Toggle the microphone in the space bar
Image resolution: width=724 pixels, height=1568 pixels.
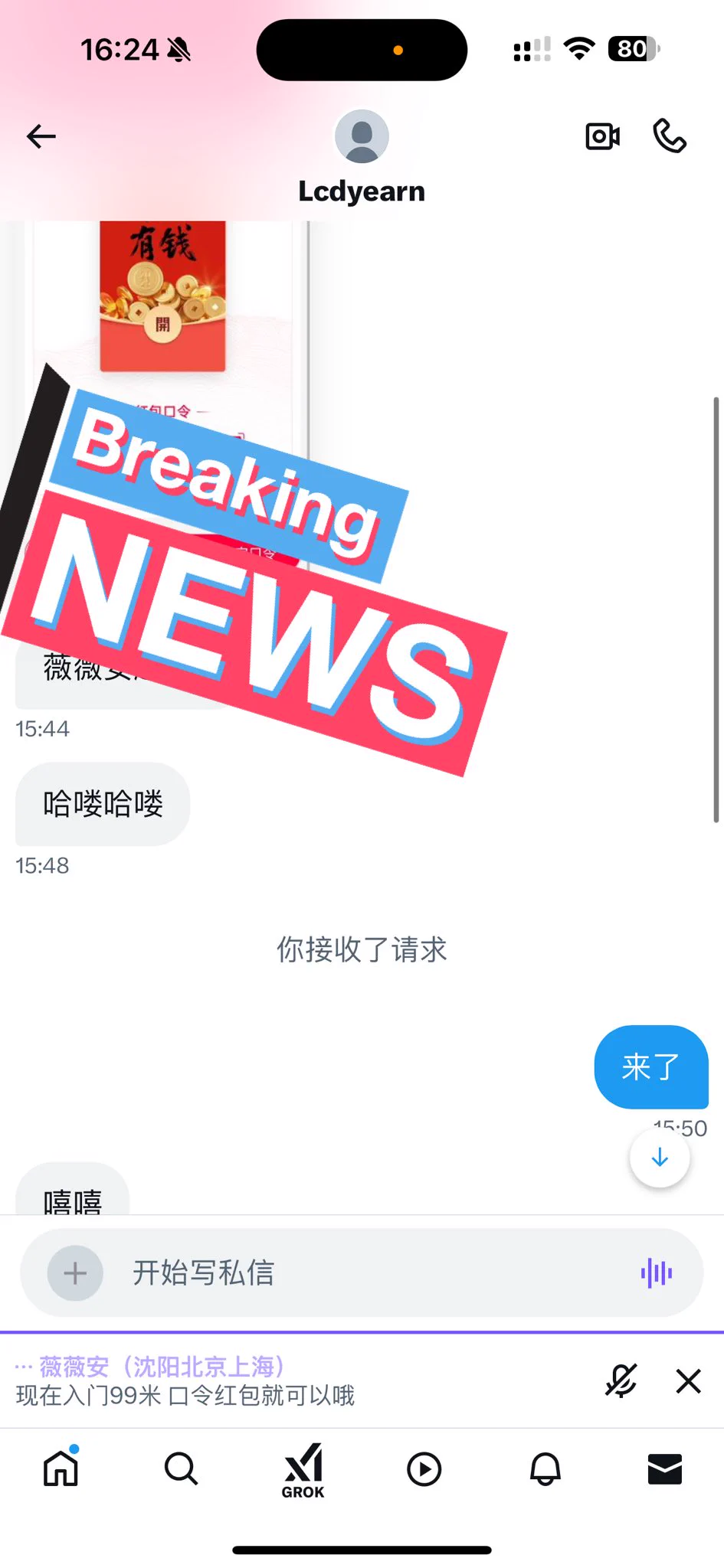click(621, 1381)
